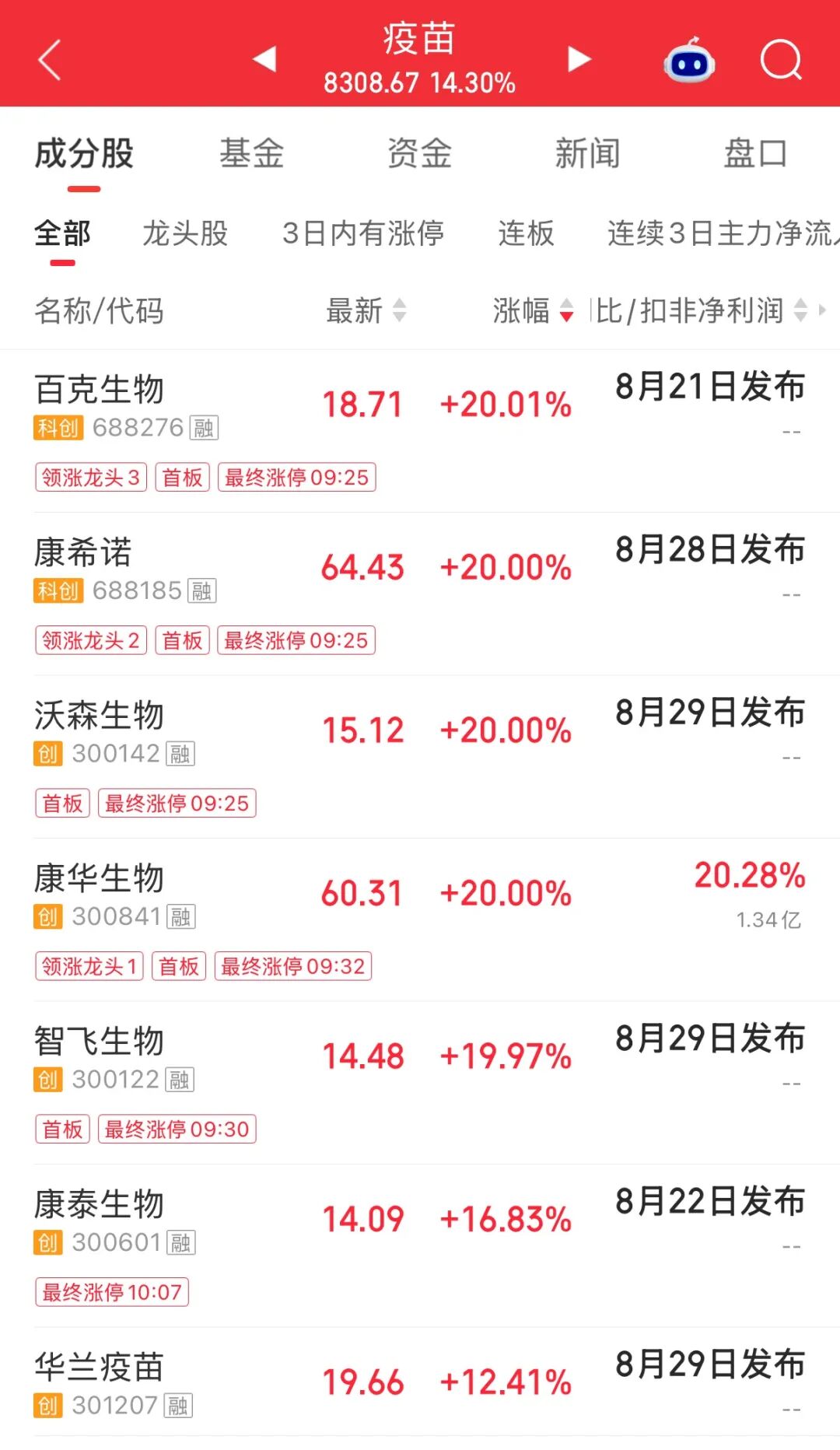The width and height of the screenshot is (840, 1450).
Task: Switch to the previous sector with left triangle
Action: (265, 58)
